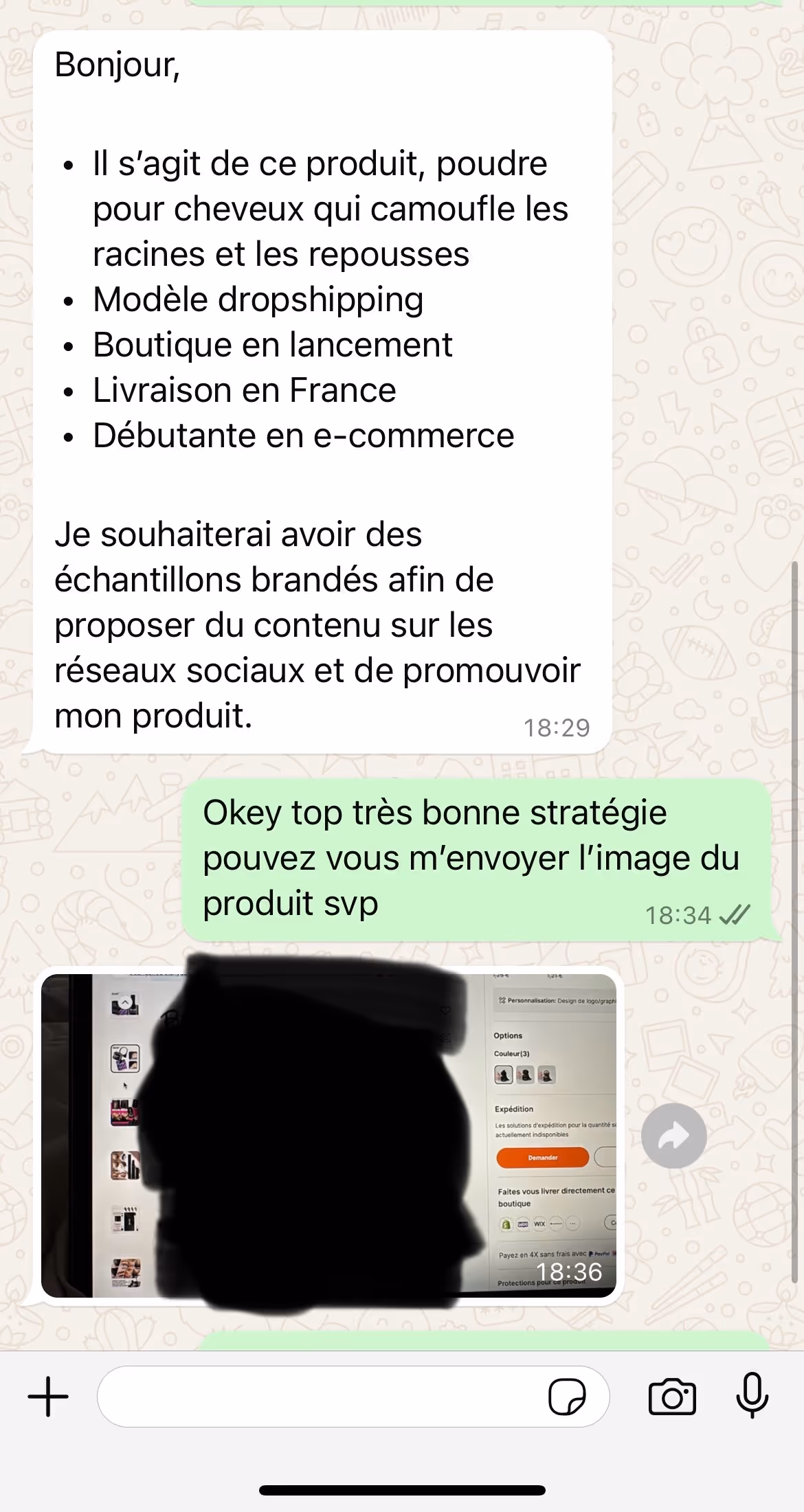The width and height of the screenshot is (804, 1512).
Task: Open the sticker picker icon
Action: [567, 1397]
